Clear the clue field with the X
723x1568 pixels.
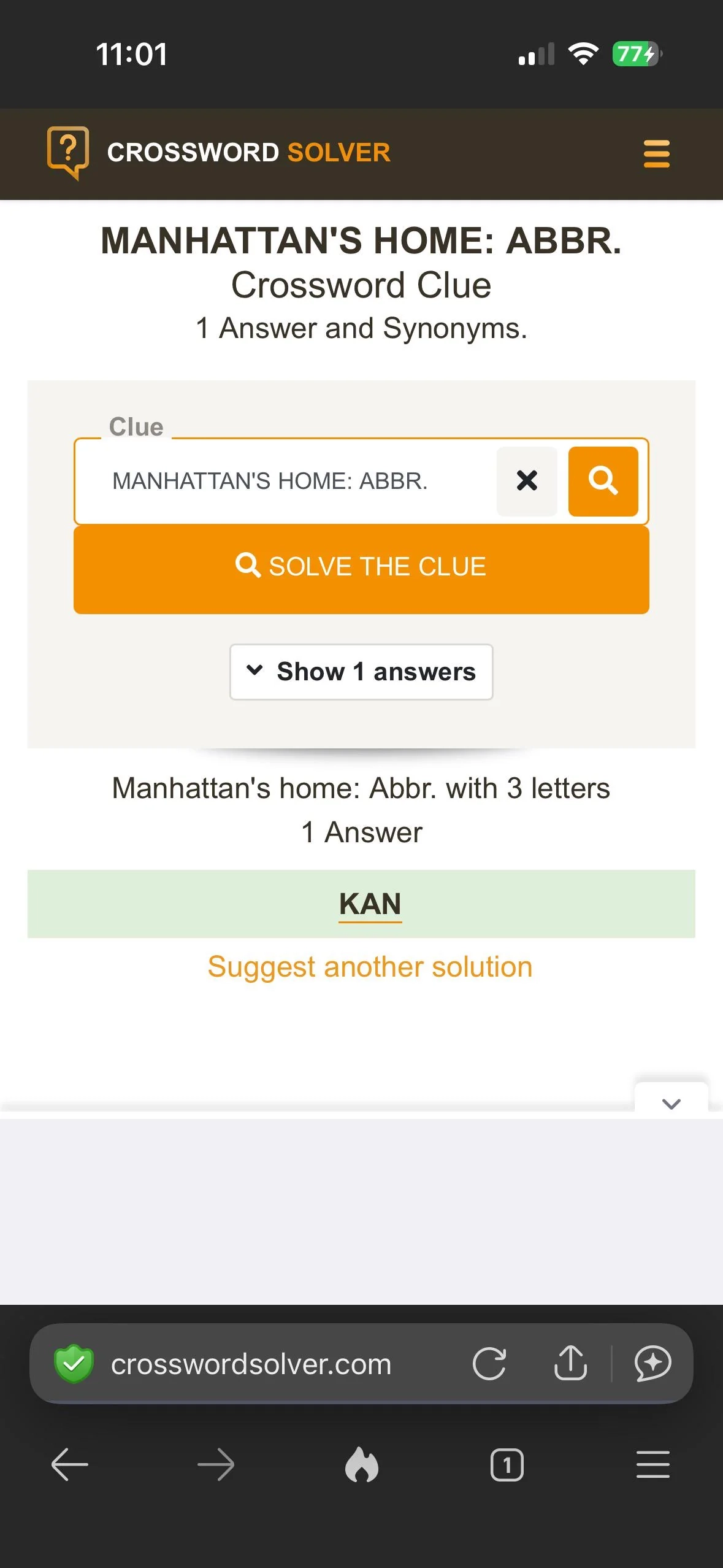tap(527, 481)
